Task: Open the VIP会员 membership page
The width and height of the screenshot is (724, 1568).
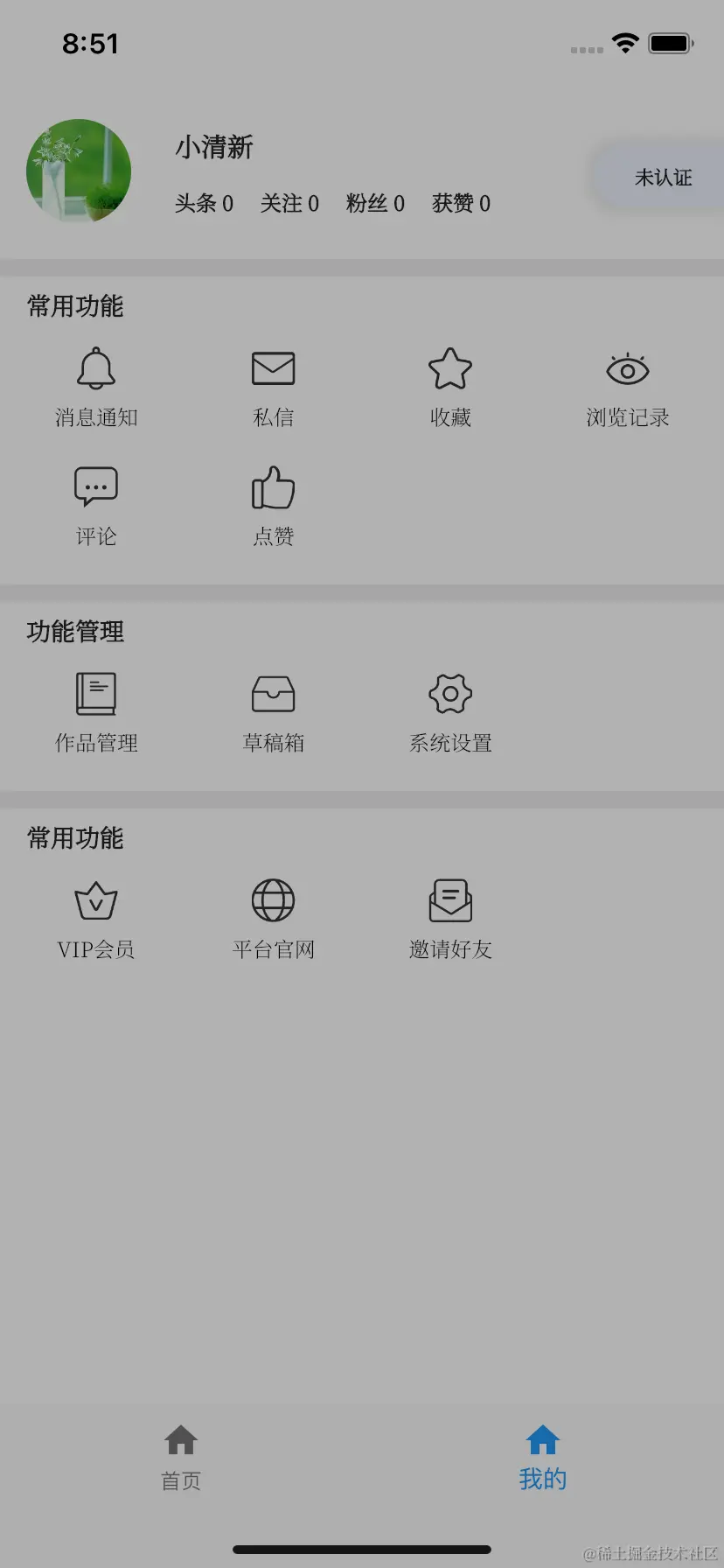Action: tap(95, 917)
